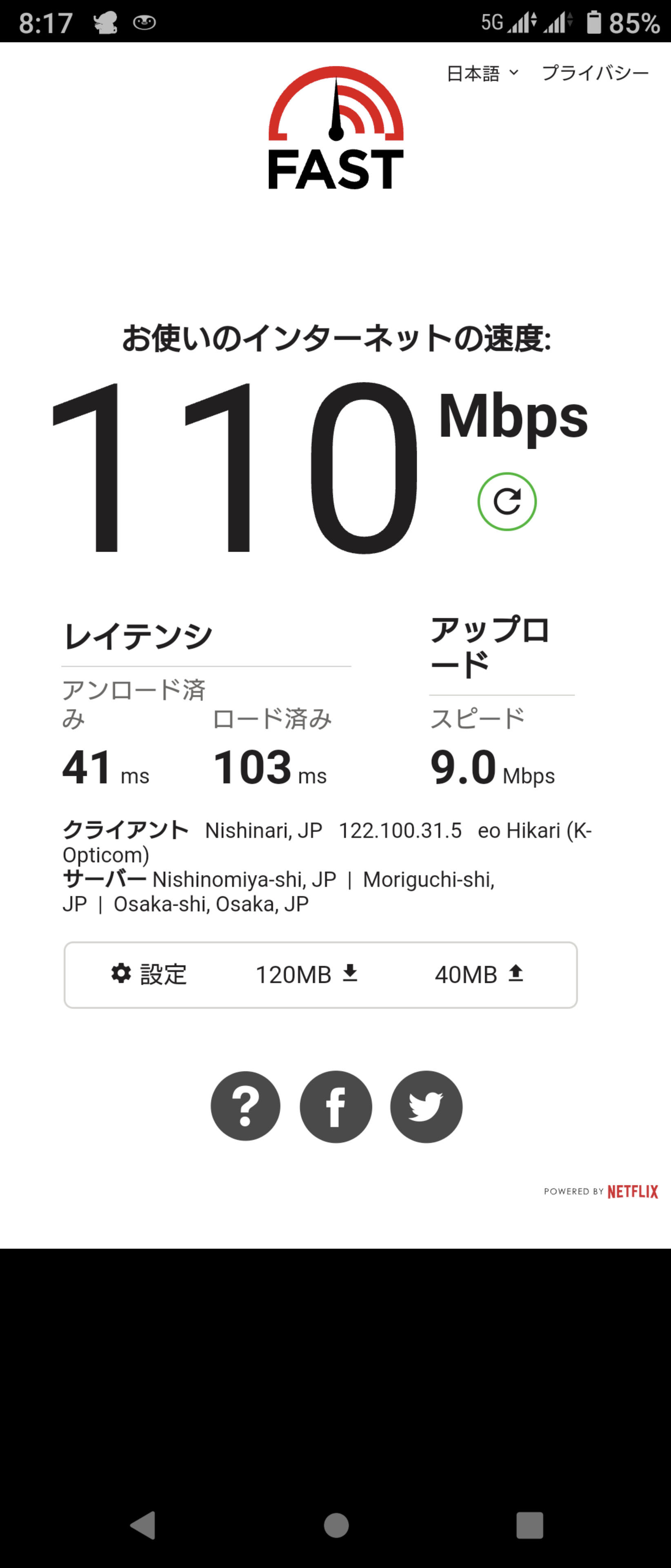Image resolution: width=671 pixels, height=1568 pixels.
Task: Go back with system back button
Action: [x=143, y=1526]
